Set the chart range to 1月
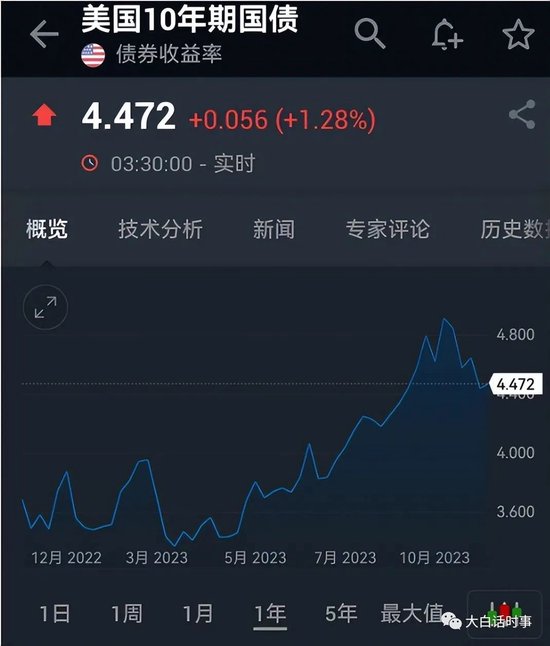Screen dimensions: 550x646 click(x=198, y=613)
